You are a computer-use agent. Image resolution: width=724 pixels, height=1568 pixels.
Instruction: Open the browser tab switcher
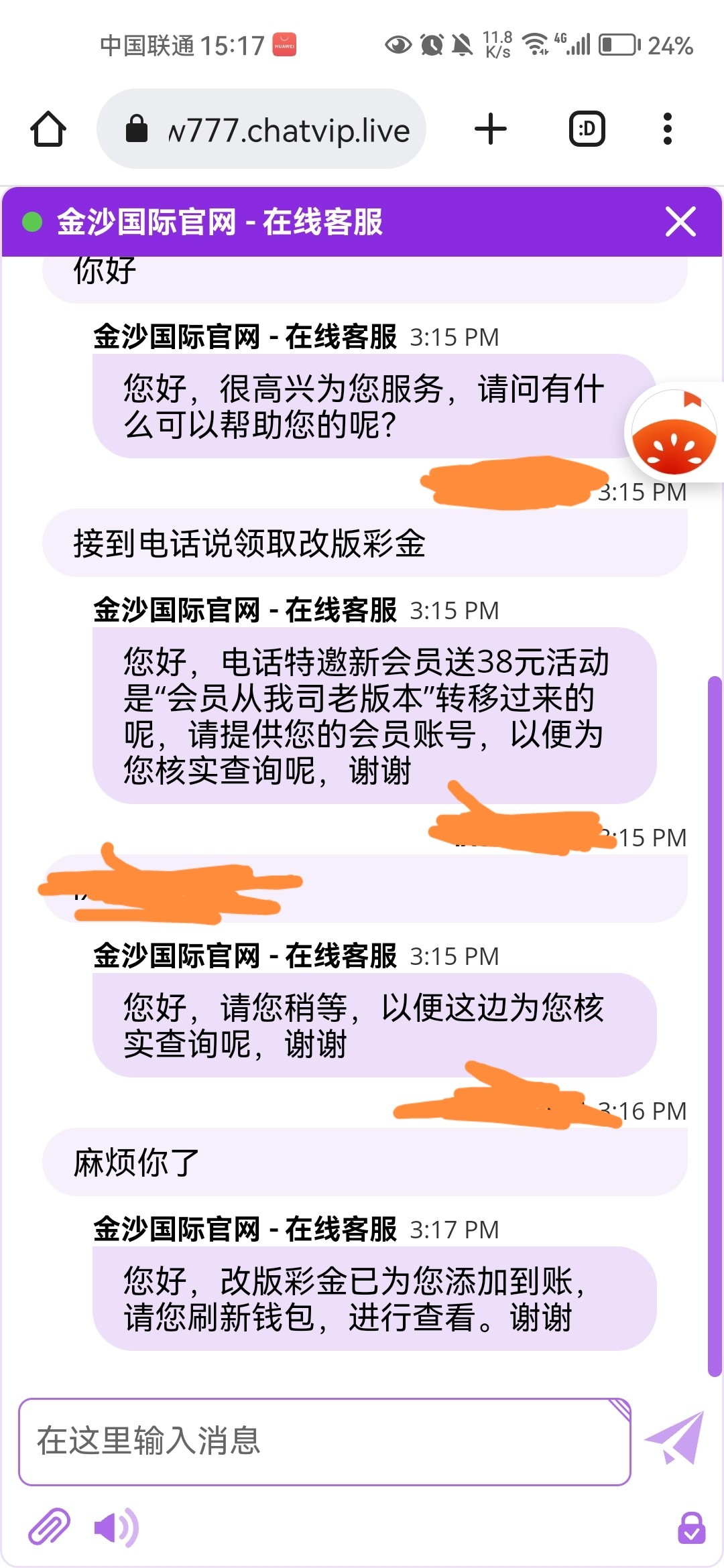click(x=587, y=129)
